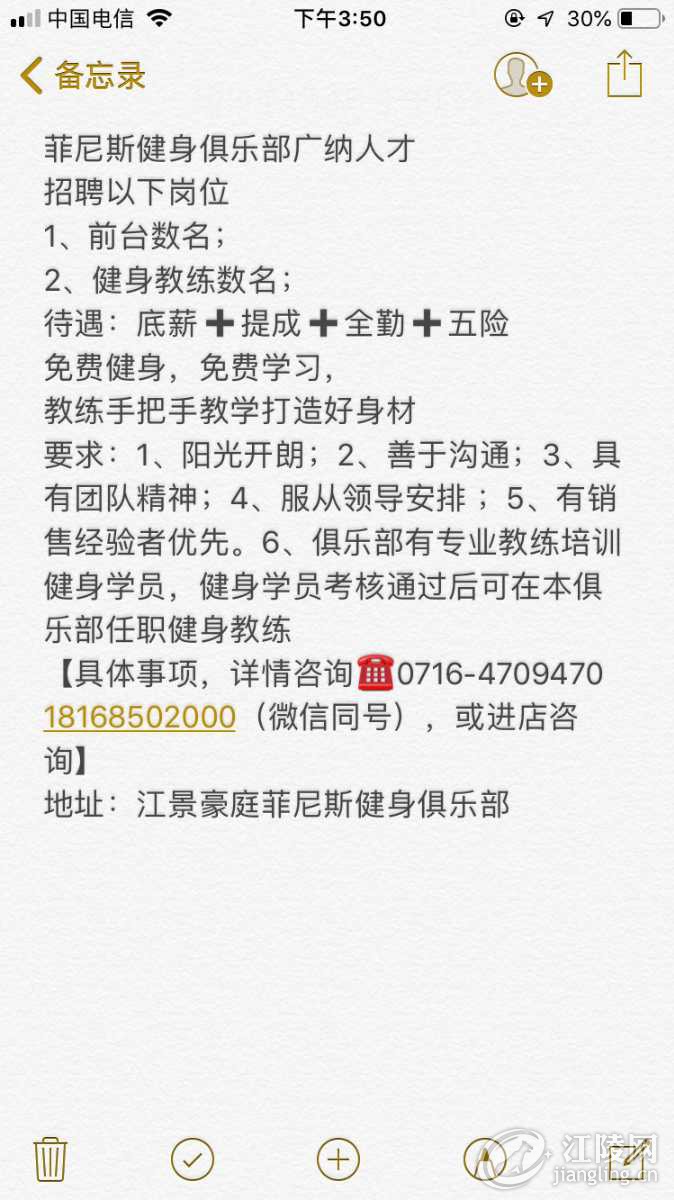
Task: Open the share sheet icon
Action: (x=625, y=74)
